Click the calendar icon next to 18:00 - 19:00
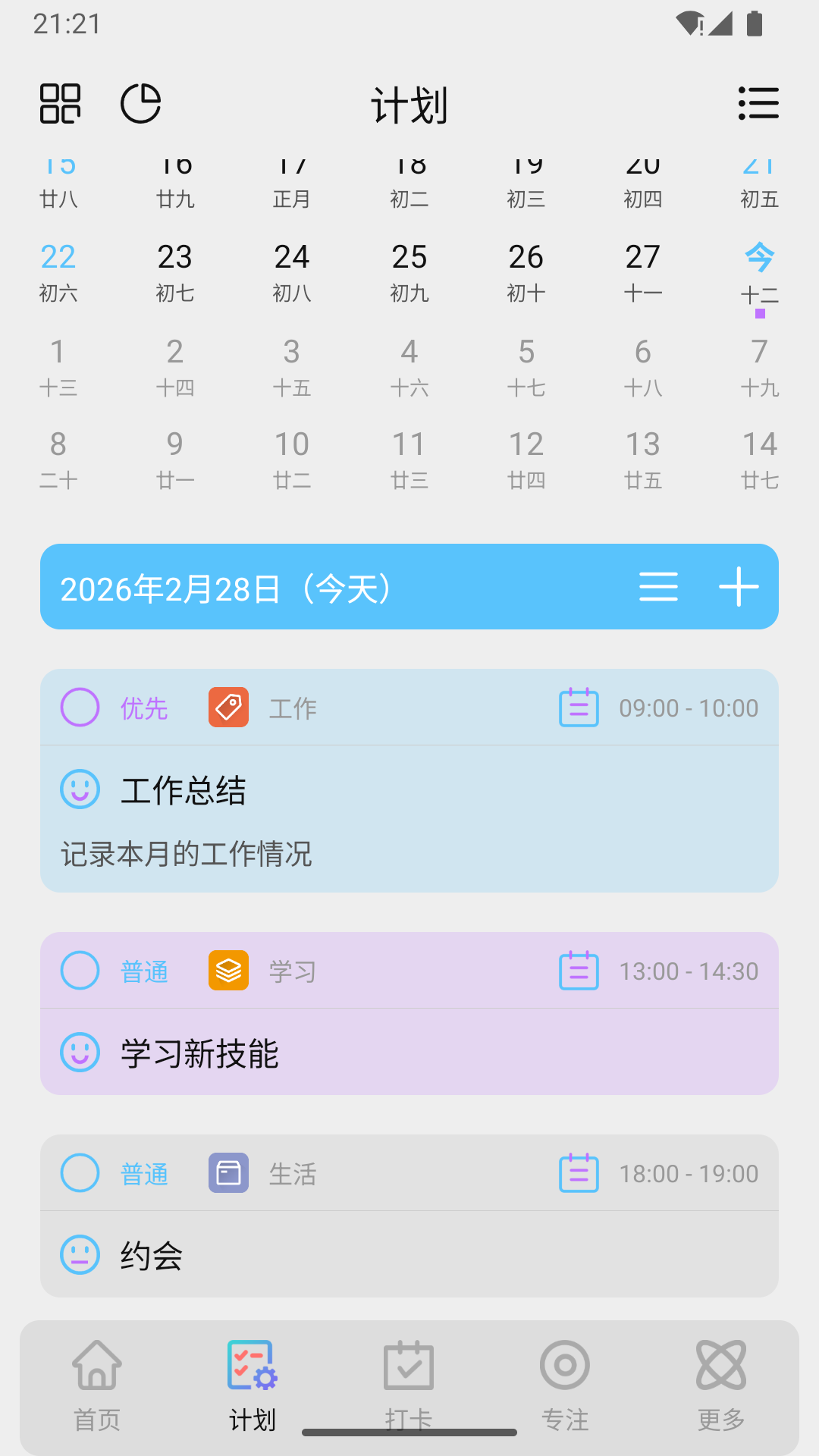The image size is (819, 1456). [x=579, y=1172]
